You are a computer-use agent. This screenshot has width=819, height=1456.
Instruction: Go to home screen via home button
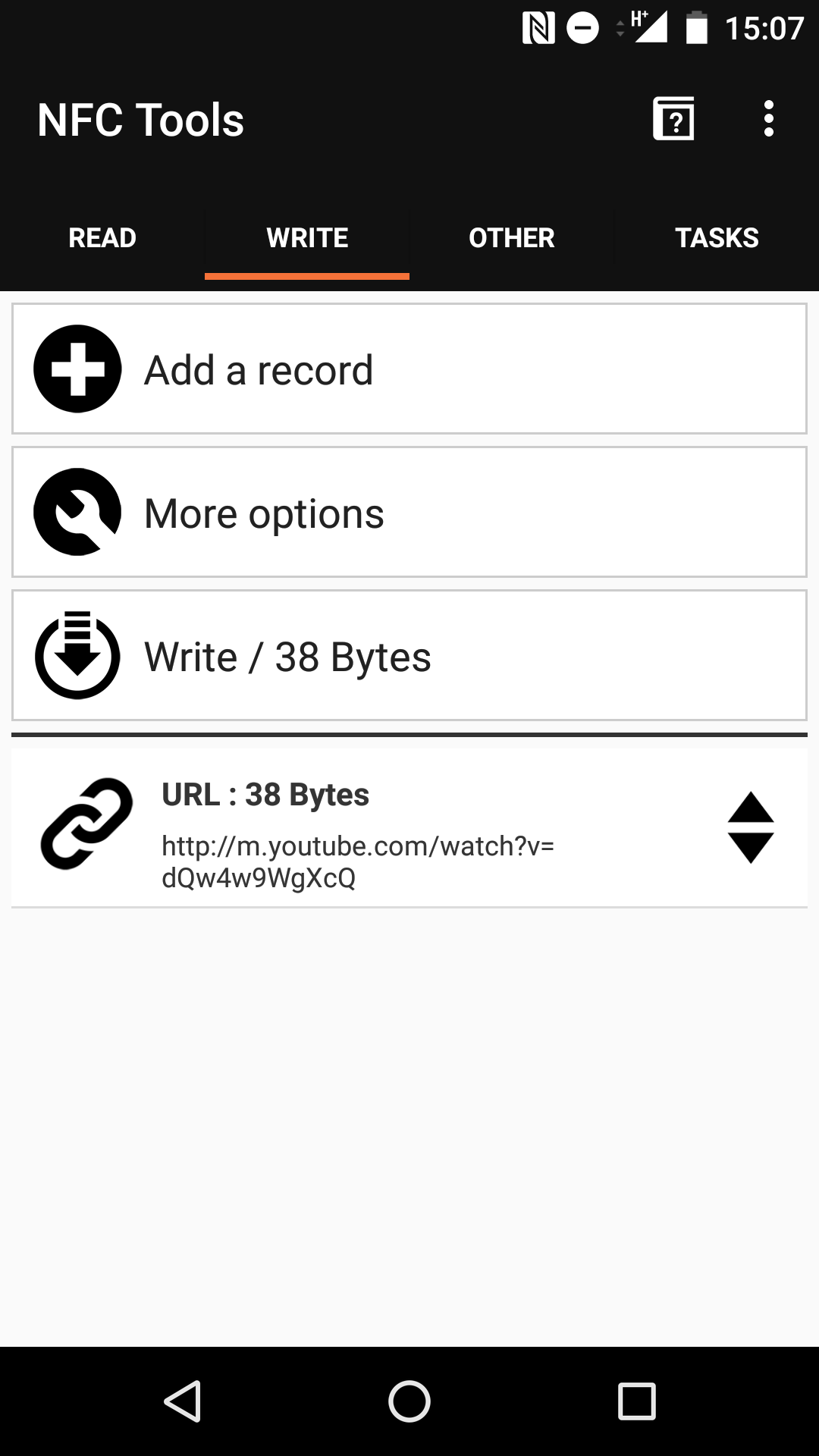click(x=409, y=1401)
